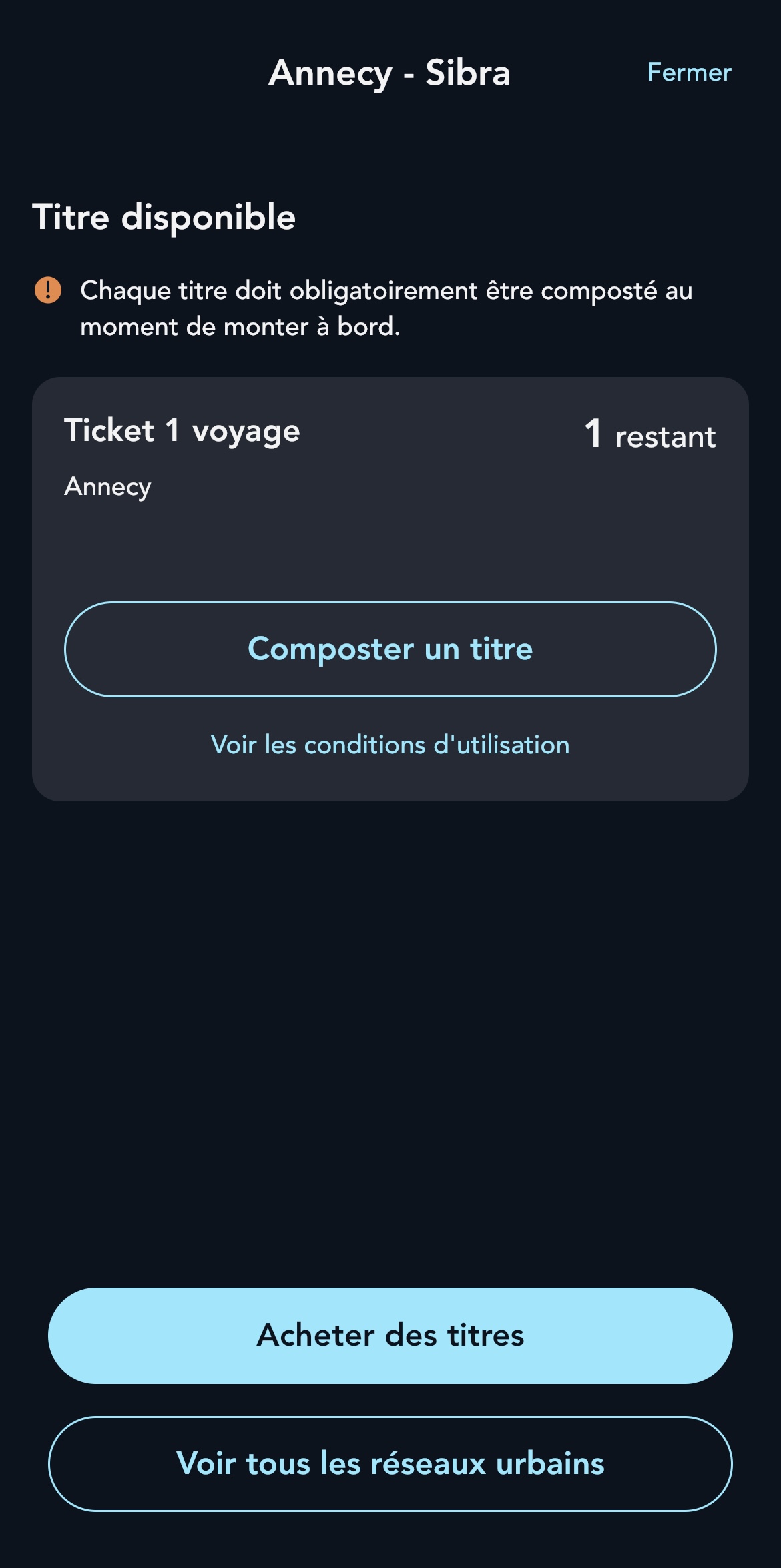Click Fermer in the top right corner
The width and height of the screenshot is (781, 1568).
tap(689, 73)
